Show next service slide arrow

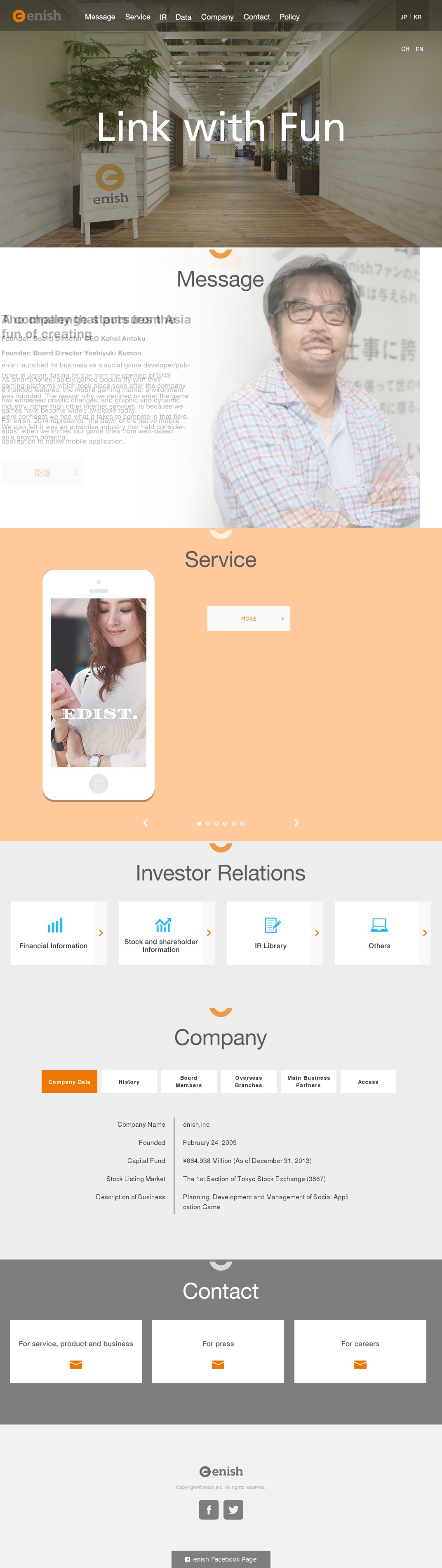tap(296, 823)
